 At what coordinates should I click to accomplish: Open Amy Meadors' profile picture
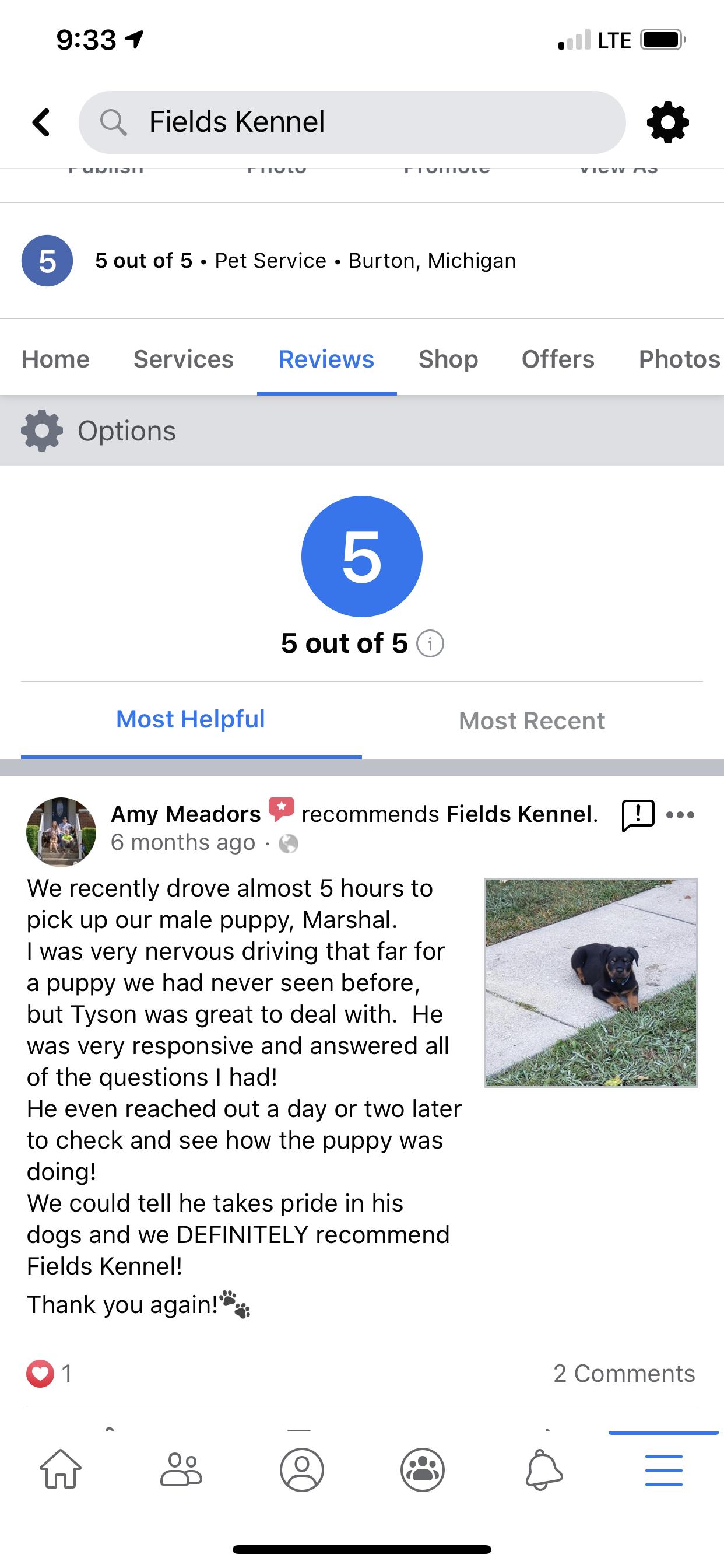pyautogui.click(x=61, y=831)
